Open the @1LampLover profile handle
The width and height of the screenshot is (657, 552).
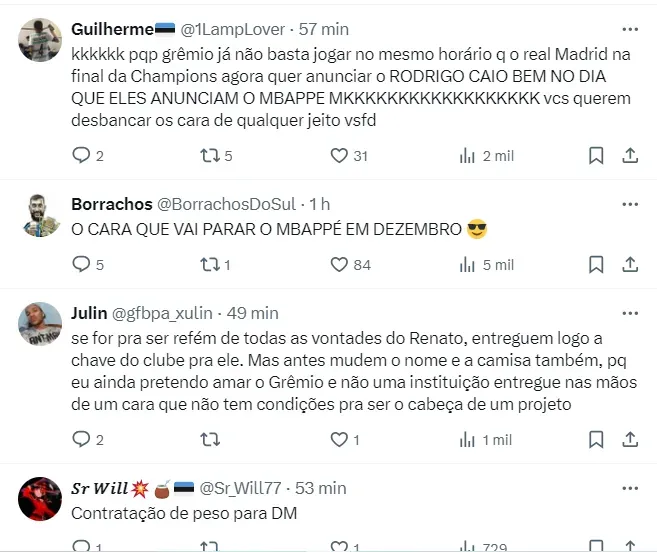(x=232, y=29)
